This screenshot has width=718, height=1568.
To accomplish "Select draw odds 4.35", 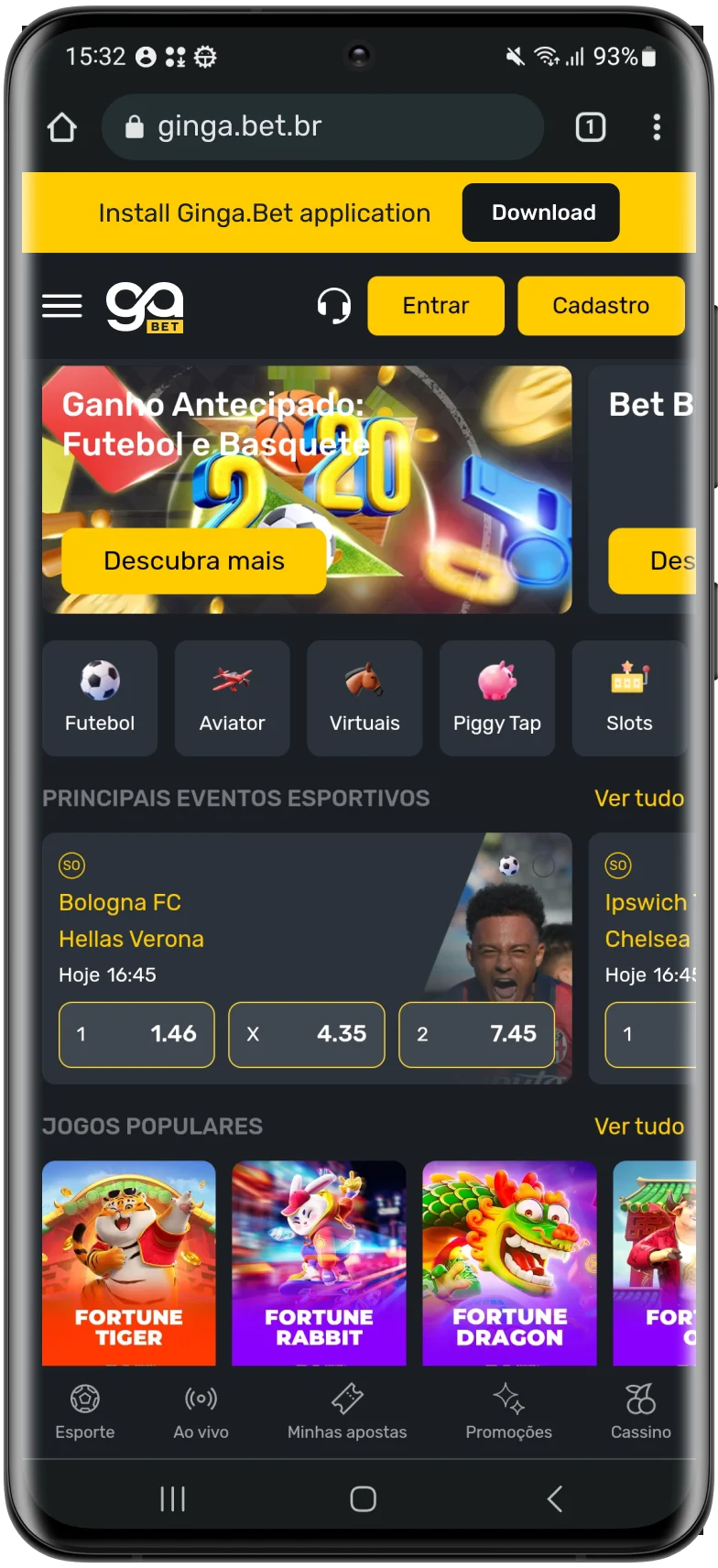I will 307,1034.
